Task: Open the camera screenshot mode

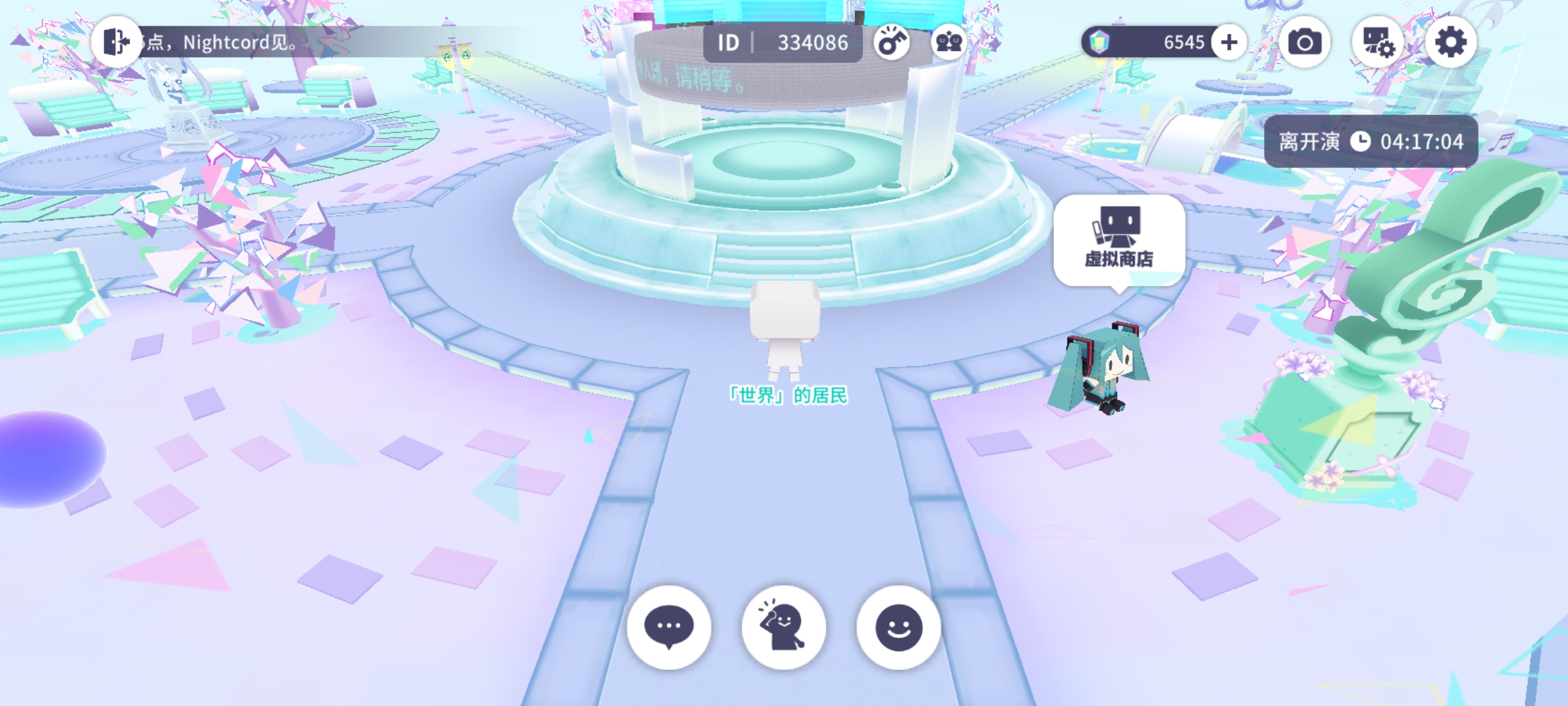Action: [1305, 42]
